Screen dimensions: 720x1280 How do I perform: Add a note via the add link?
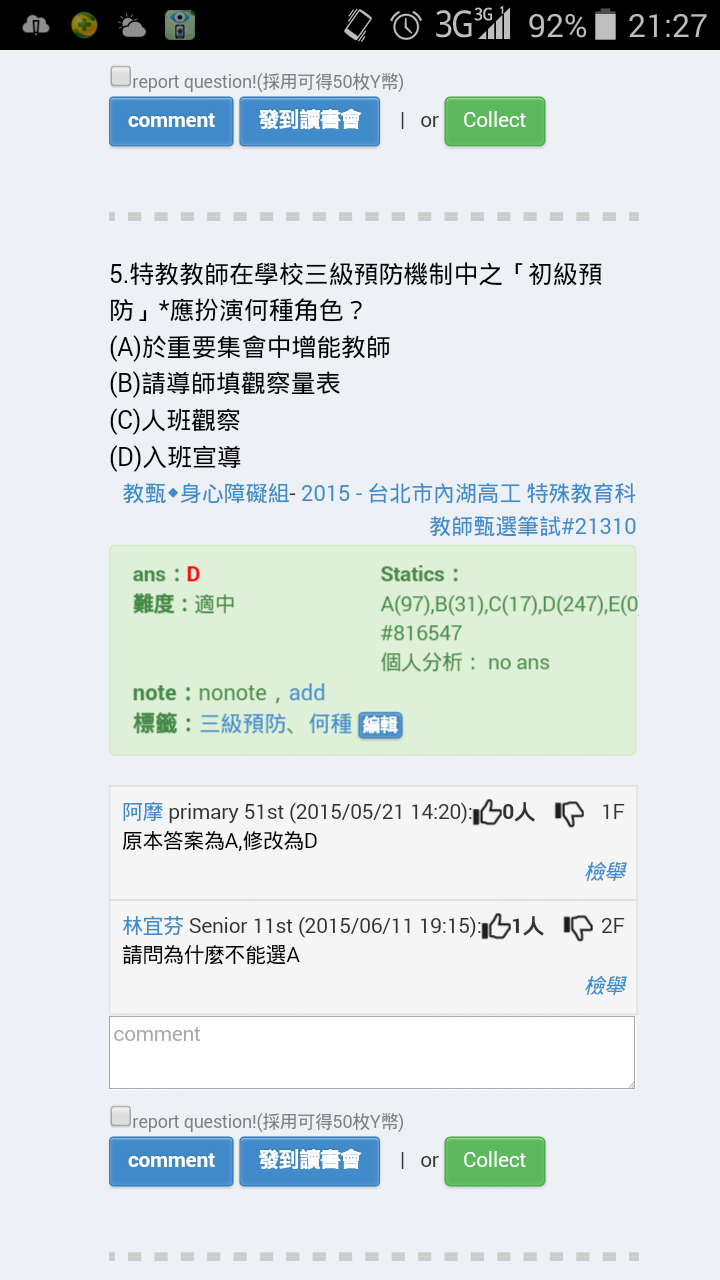[x=307, y=693]
